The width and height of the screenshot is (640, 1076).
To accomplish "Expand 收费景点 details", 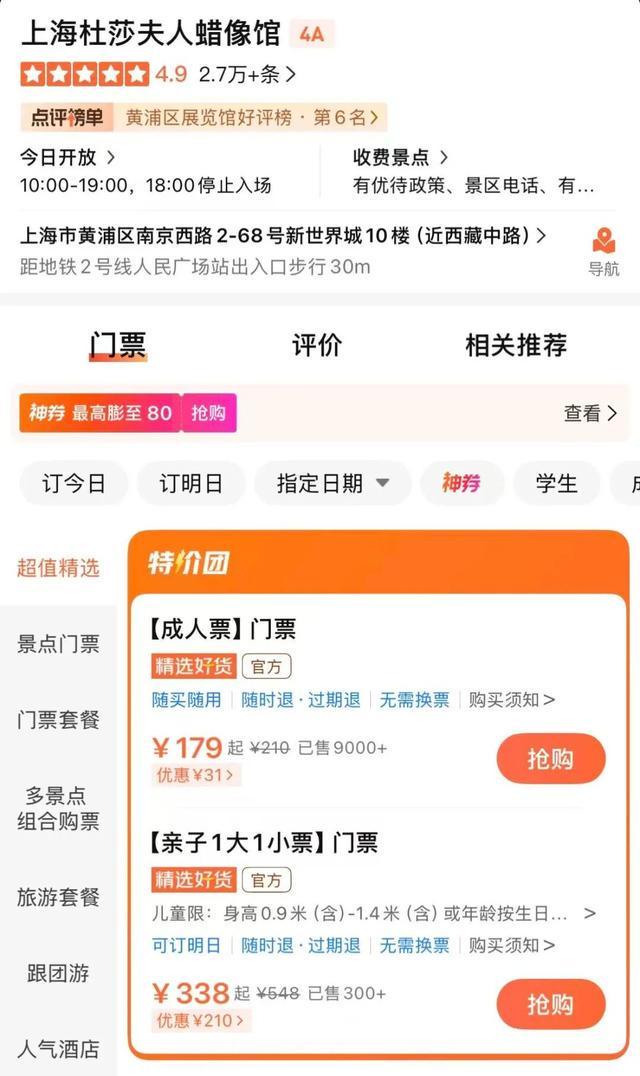I will (x=400, y=157).
